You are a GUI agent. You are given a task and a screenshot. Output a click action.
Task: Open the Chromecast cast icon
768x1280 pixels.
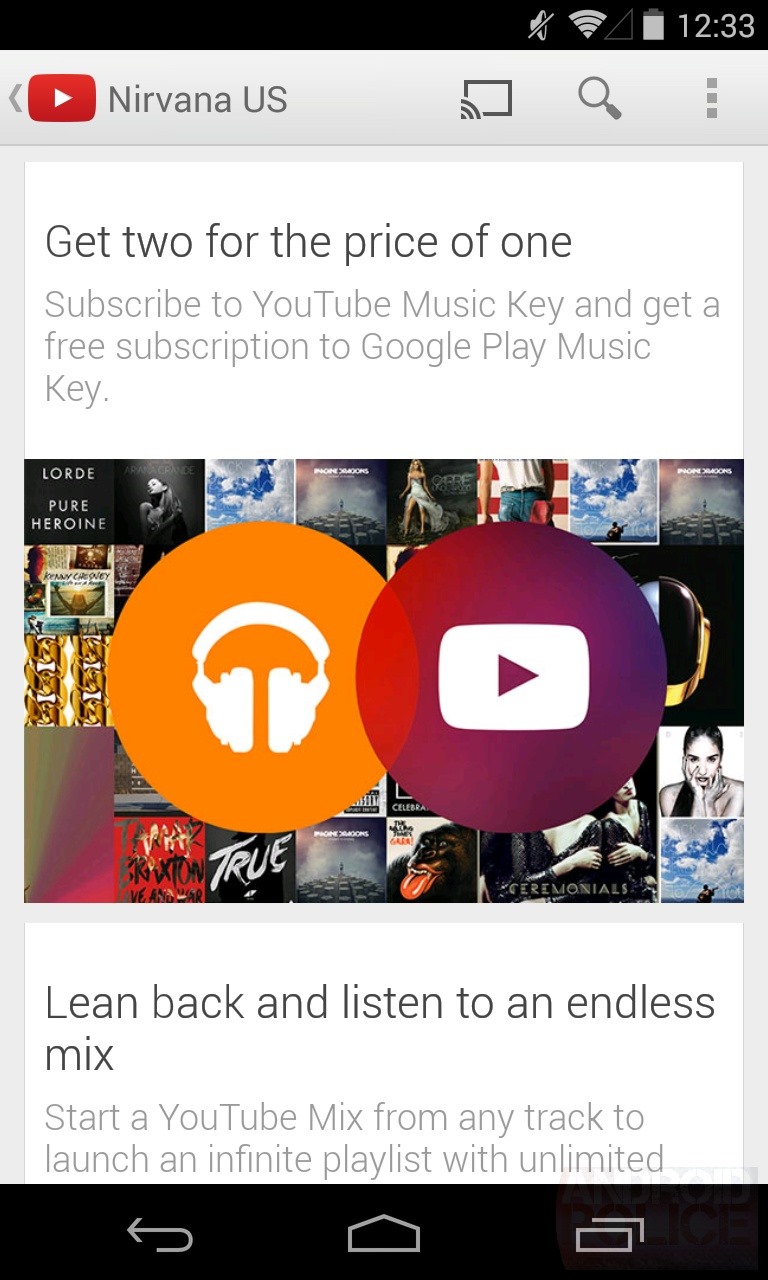[487, 98]
